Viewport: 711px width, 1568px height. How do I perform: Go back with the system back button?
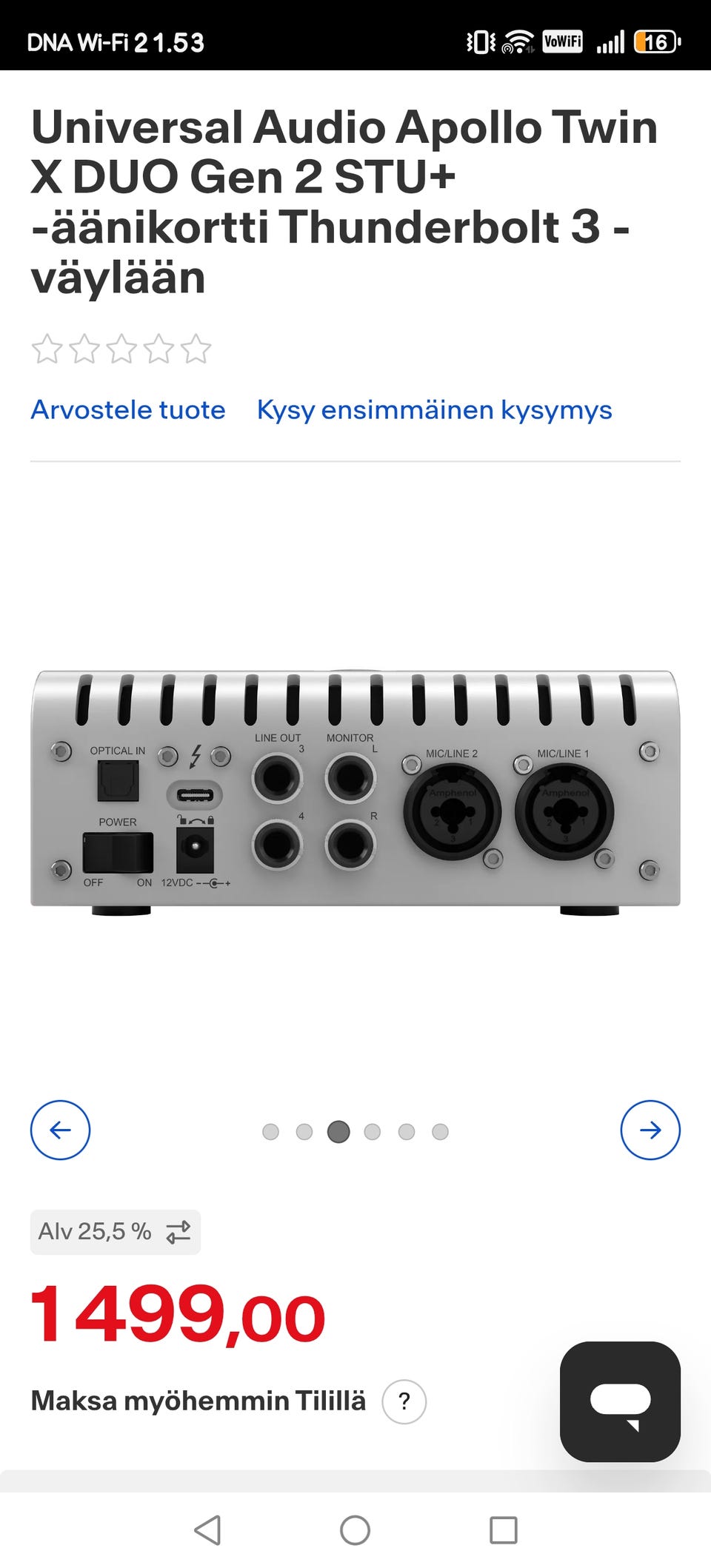(x=207, y=1530)
